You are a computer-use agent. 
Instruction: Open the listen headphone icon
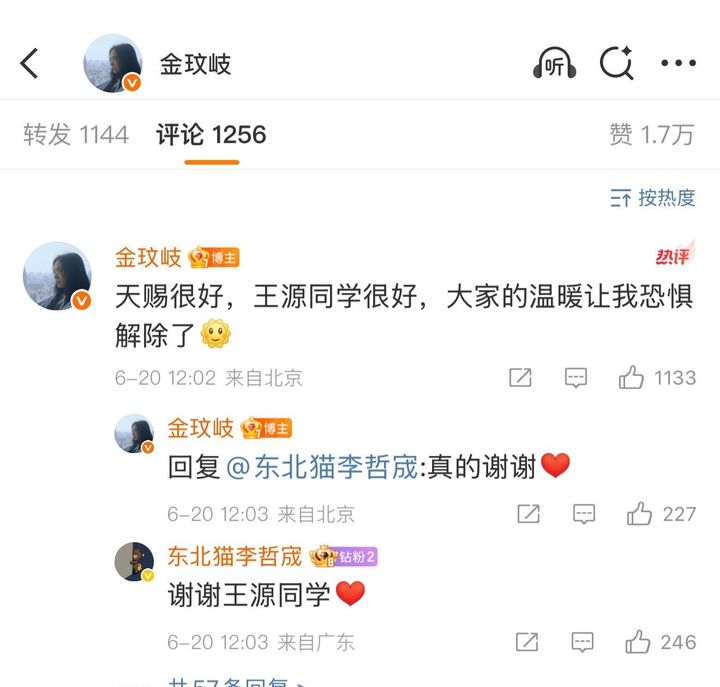coord(555,64)
